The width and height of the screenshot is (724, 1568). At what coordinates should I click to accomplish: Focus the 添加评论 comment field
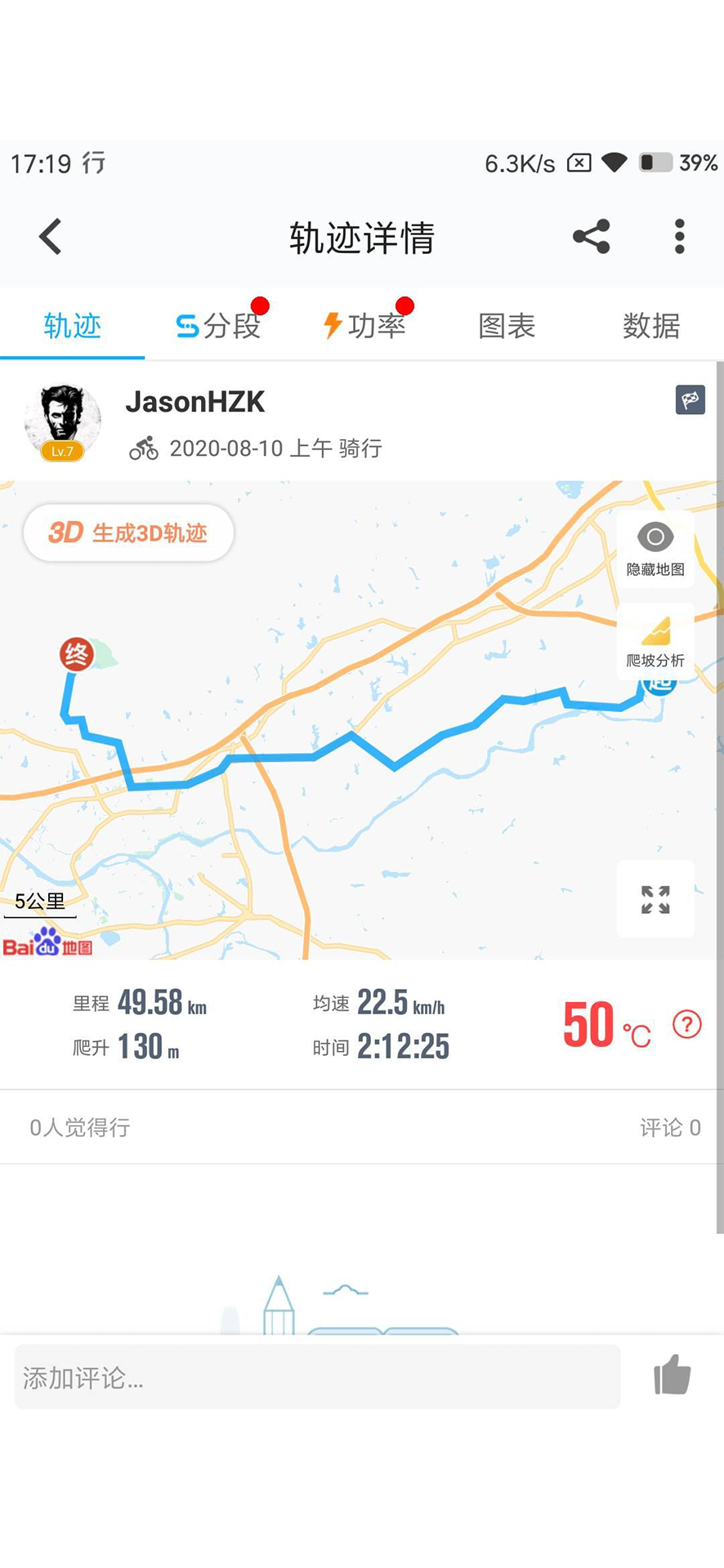tap(317, 1378)
